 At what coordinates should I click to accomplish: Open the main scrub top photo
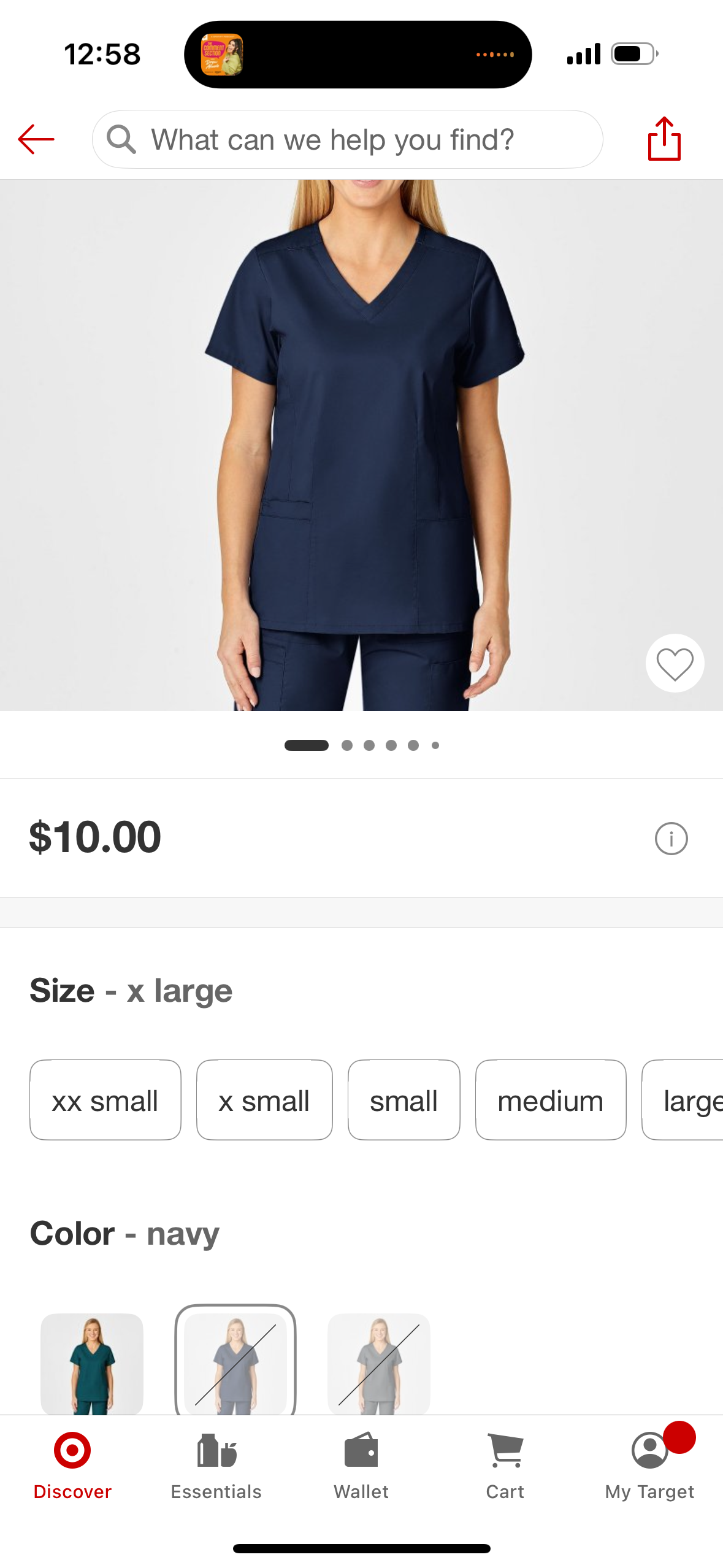362,445
